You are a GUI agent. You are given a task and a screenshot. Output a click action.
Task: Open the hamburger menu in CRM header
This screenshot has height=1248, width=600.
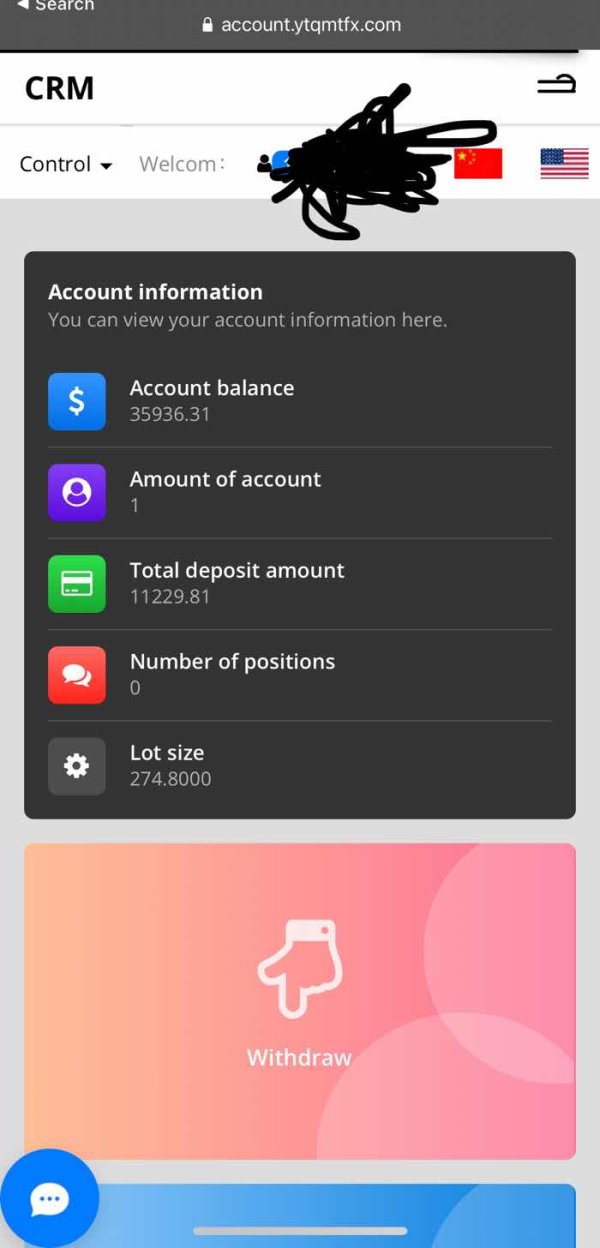tap(557, 85)
